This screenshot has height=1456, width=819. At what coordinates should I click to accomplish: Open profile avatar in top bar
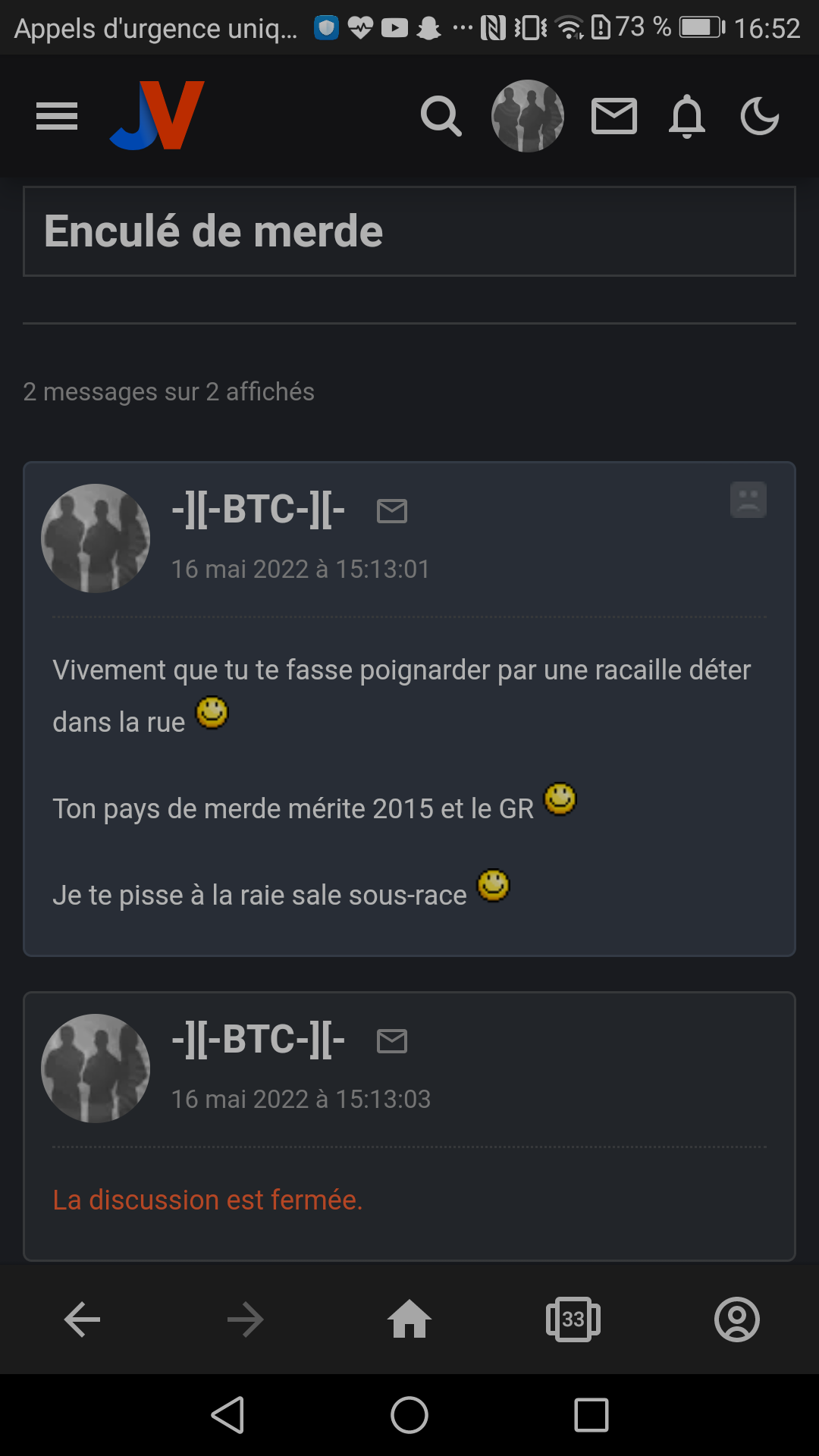tap(528, 116)
